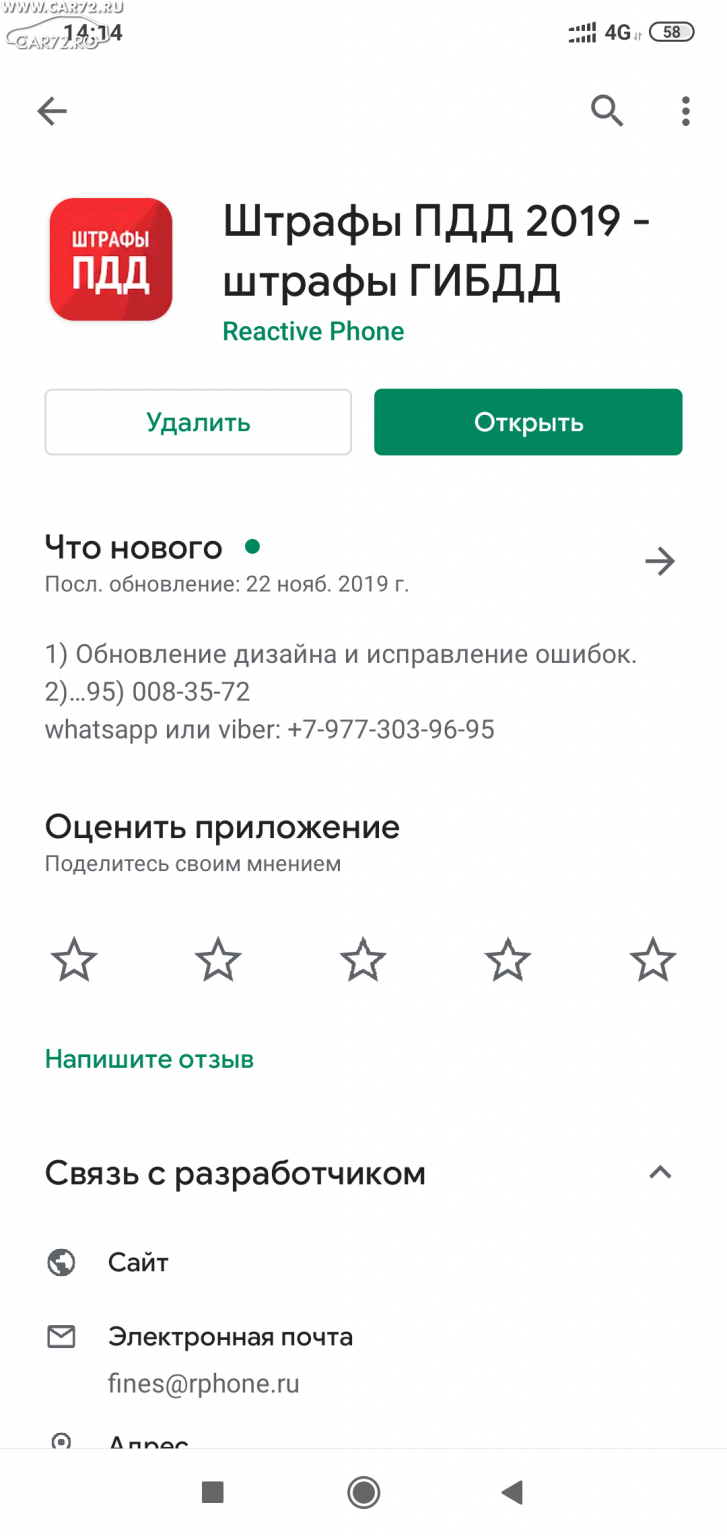Viewport: 727px width, 1536px height.
Task: Open the developer's Сайт row
Action: [363, 1263]
